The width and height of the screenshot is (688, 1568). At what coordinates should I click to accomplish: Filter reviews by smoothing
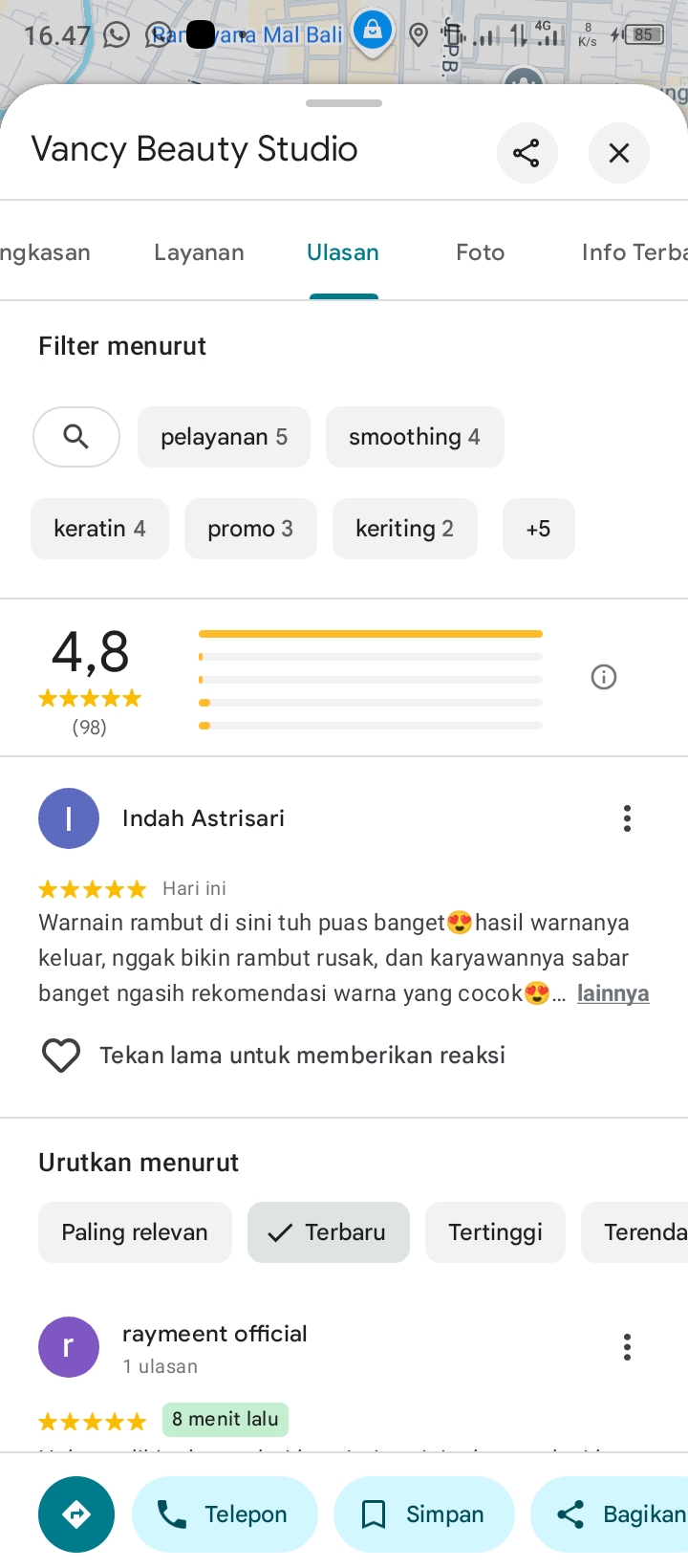point(415,437)
